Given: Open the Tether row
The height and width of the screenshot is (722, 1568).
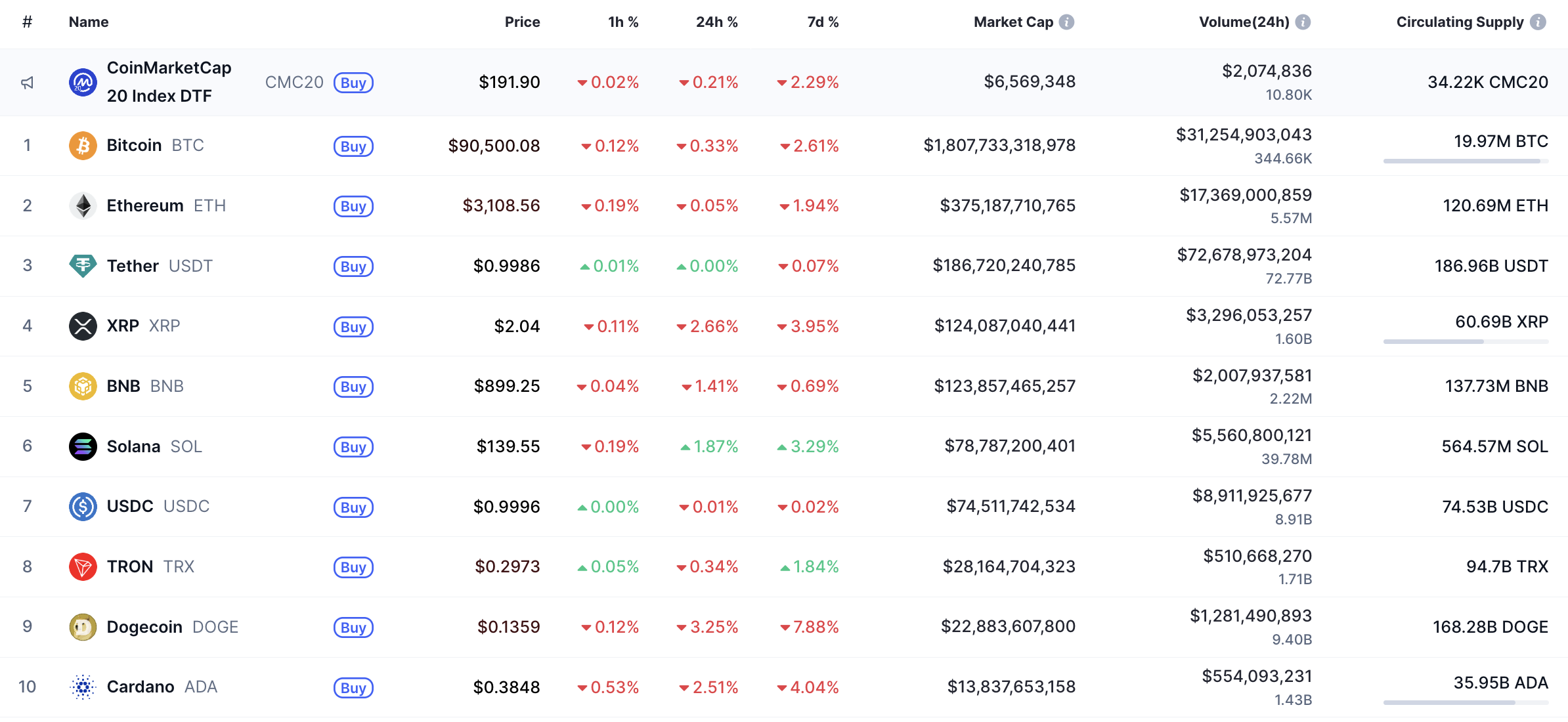Looking at the screenshot, I should (133, 266).
